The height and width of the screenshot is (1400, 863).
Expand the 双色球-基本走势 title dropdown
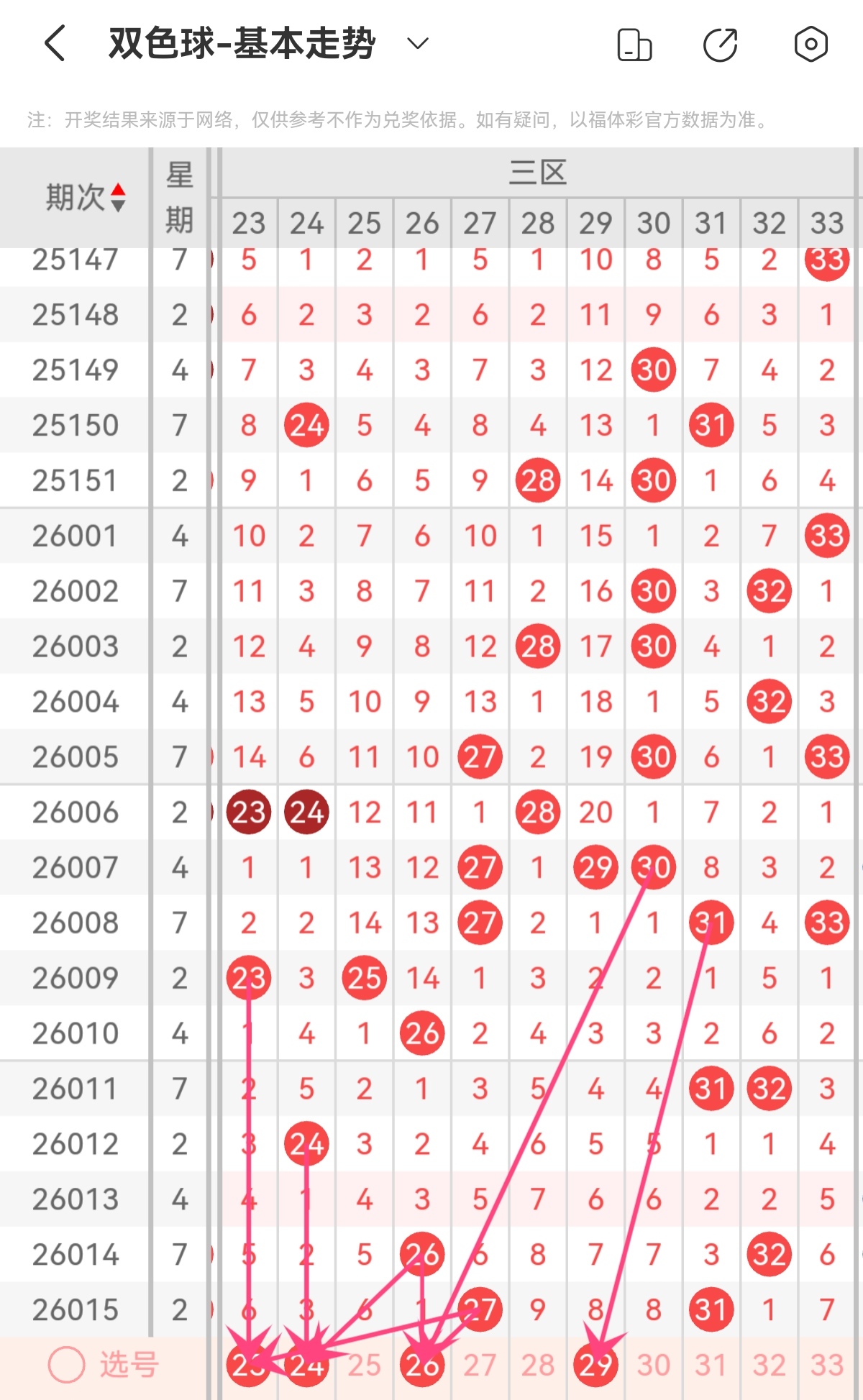tap(417, 43)
